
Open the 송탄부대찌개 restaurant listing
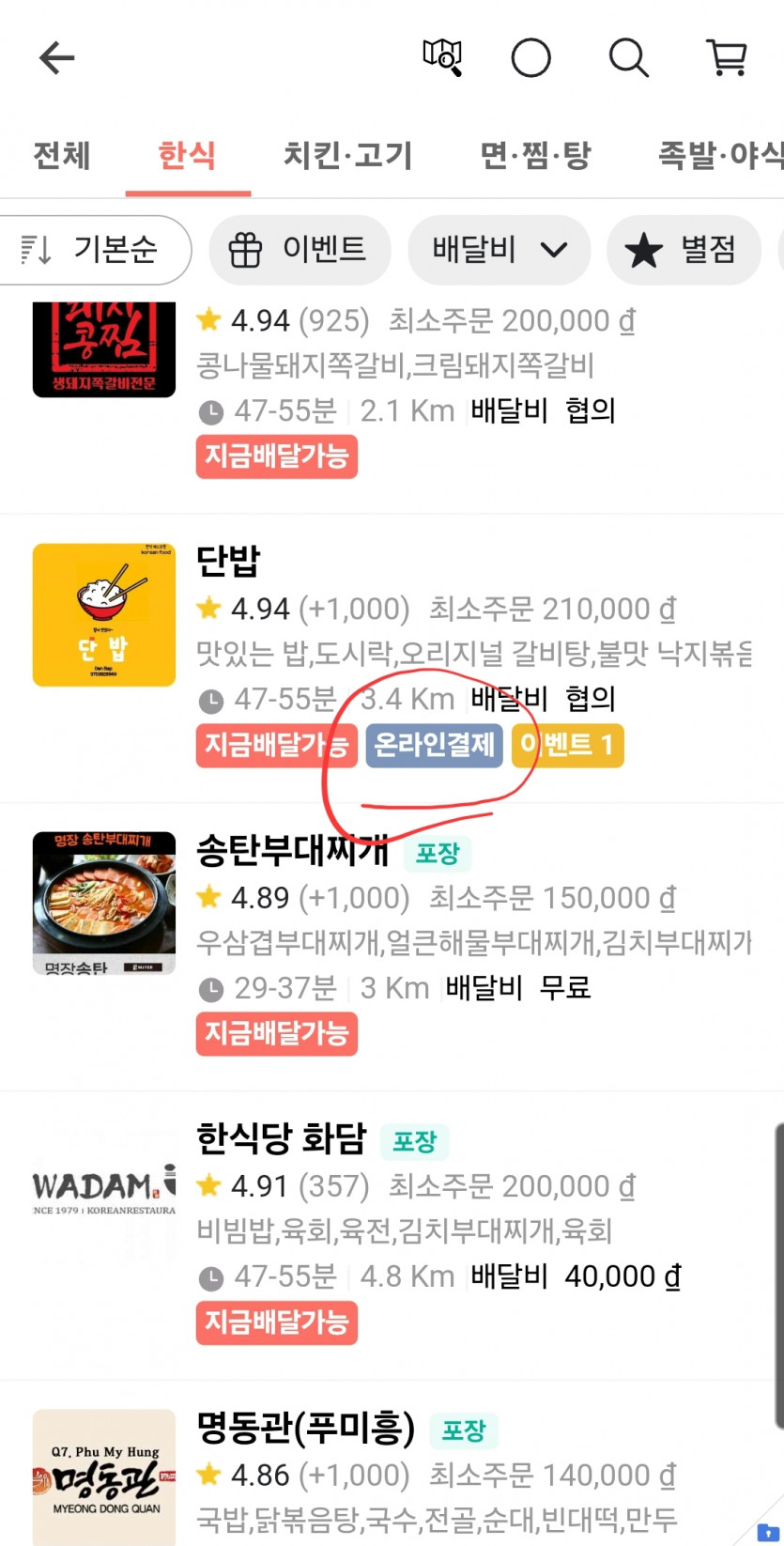coord(291,850)
